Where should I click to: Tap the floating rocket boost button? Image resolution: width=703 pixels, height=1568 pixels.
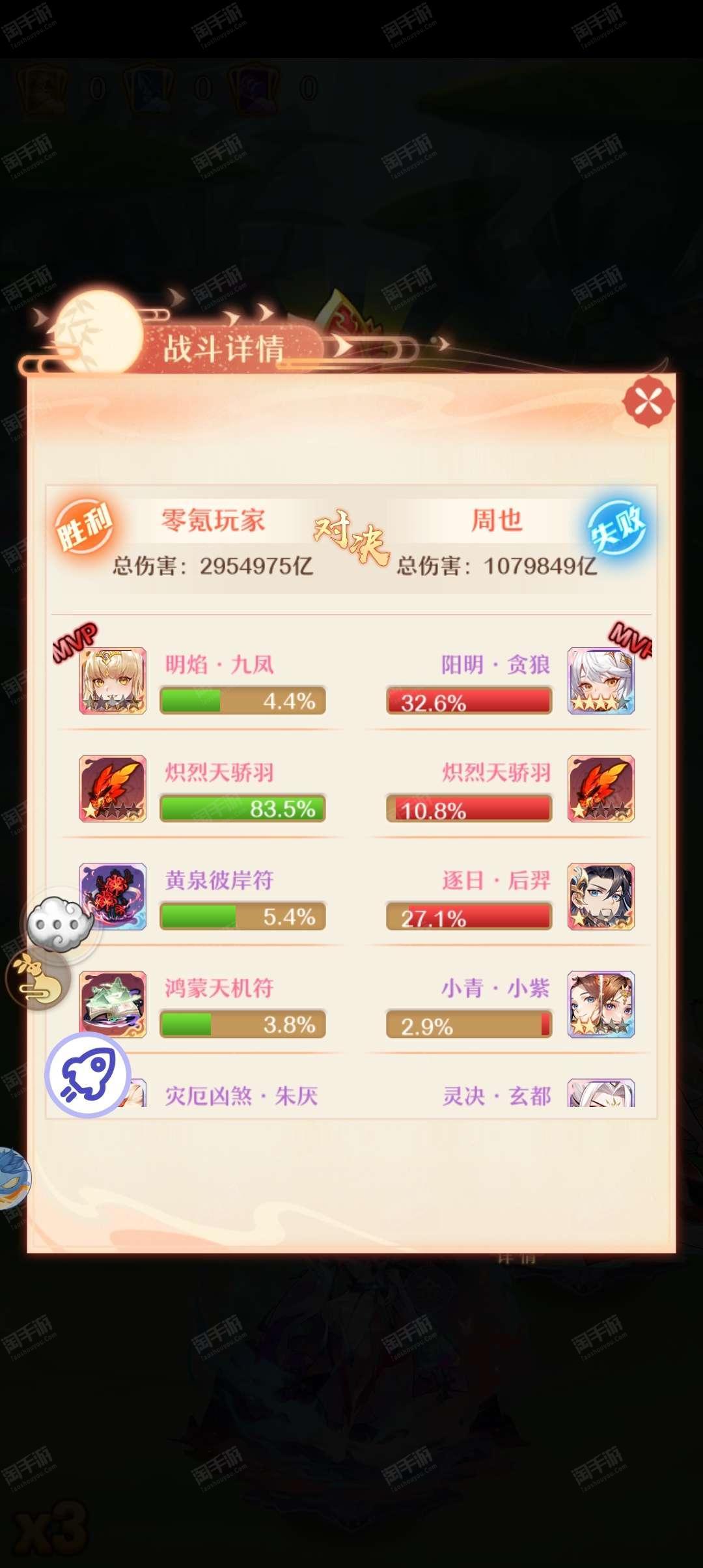point(88,1074)
